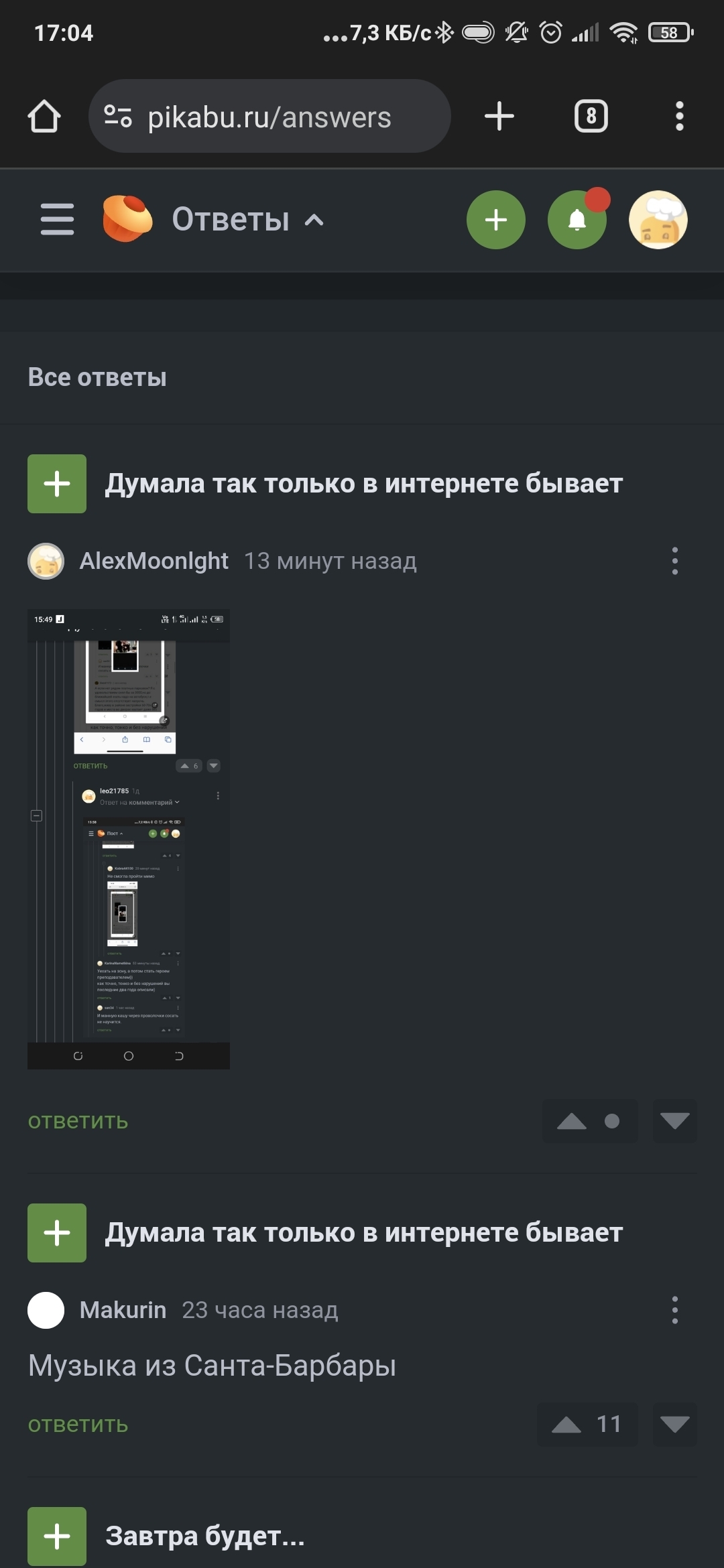Screen dimensions: 724x1568
Task: Reply to AlexMoonlght's comment
Action: [x=78, y=1121]
